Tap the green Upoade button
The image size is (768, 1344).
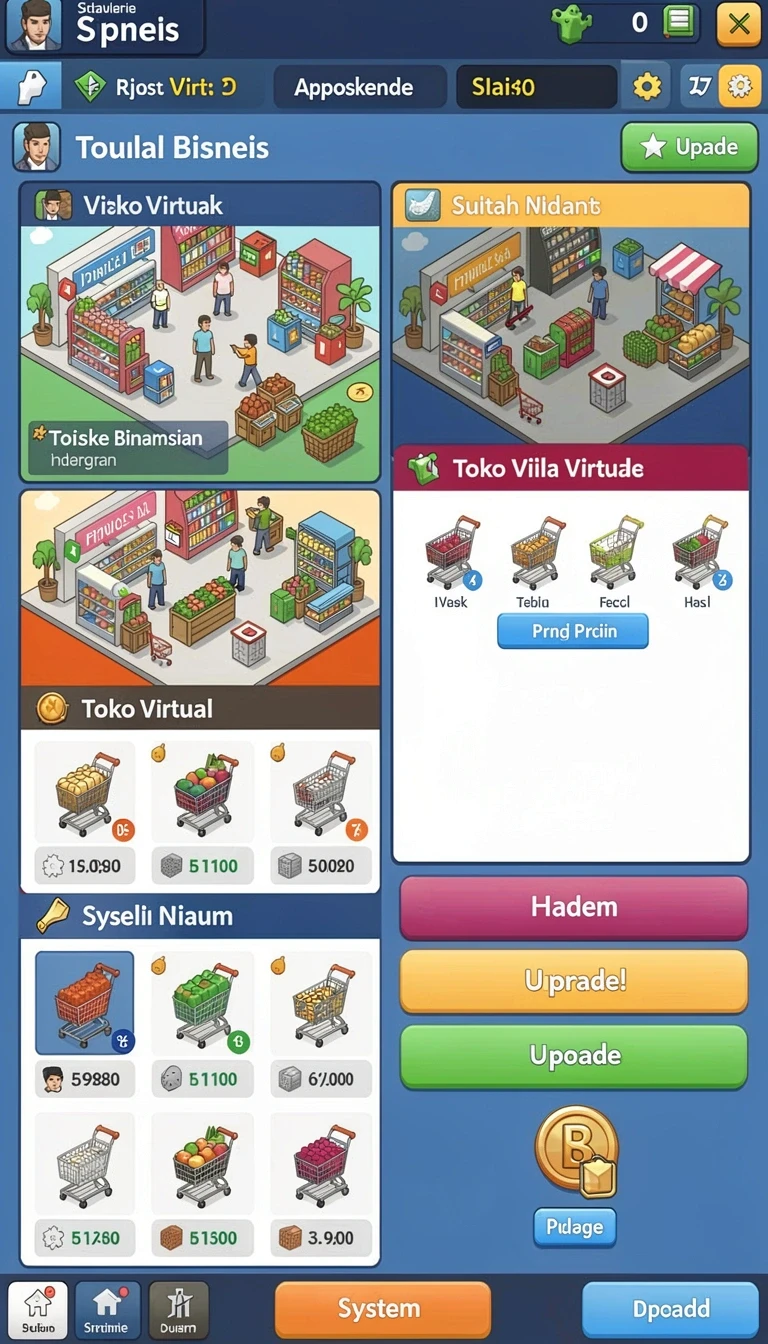[574, 1056]
